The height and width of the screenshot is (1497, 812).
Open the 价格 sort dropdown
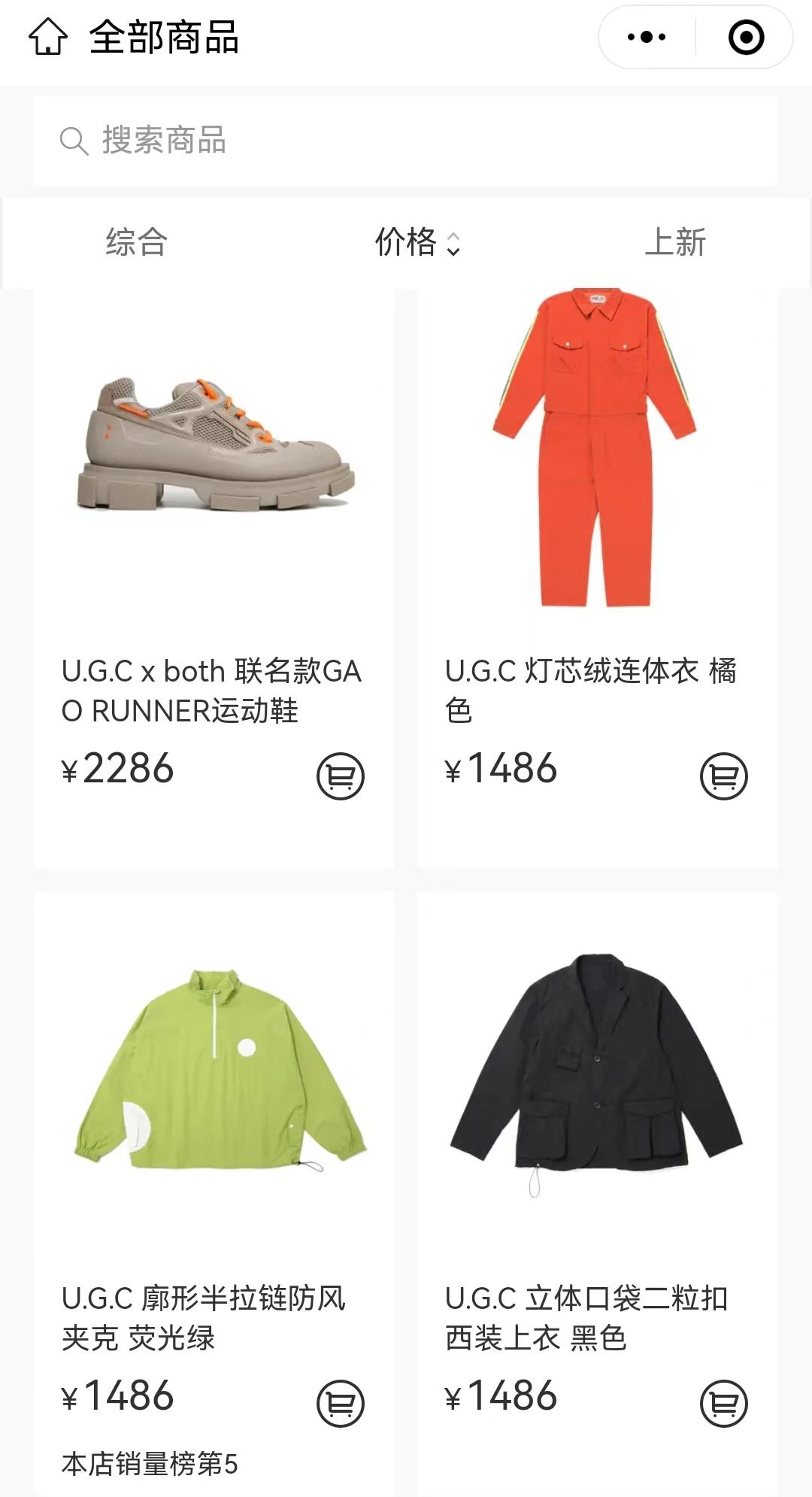pos(414,242)
